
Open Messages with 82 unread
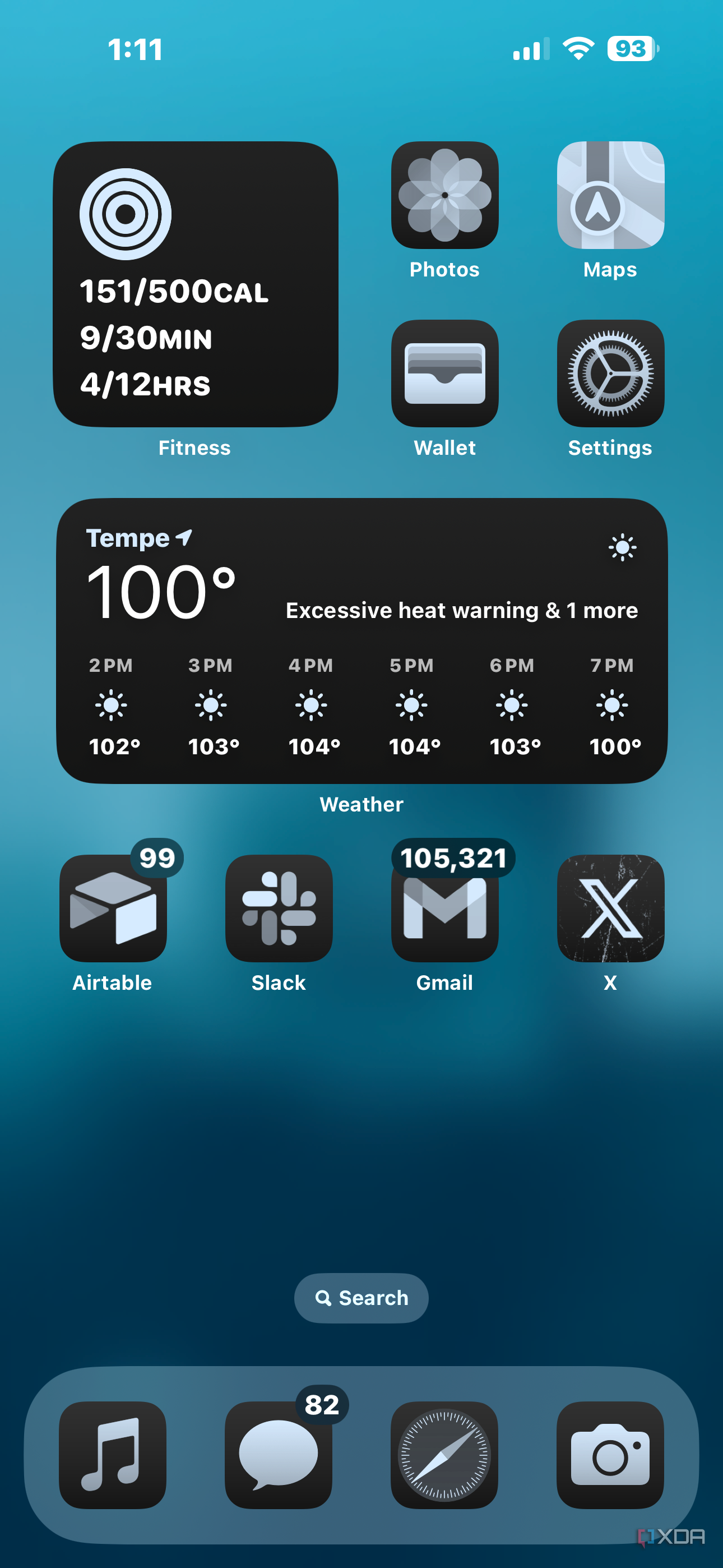[x=279, y=1455]
